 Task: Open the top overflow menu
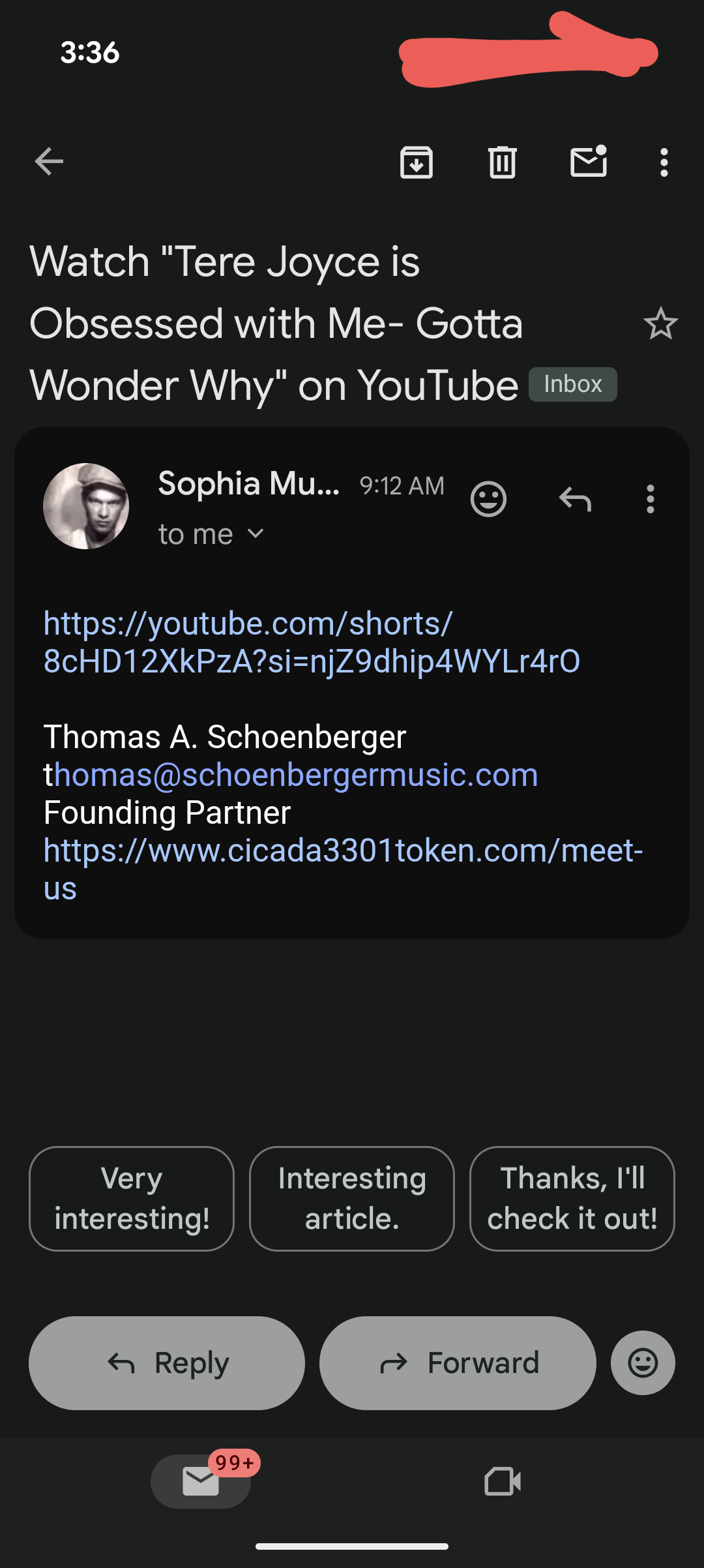click(664, 162)
